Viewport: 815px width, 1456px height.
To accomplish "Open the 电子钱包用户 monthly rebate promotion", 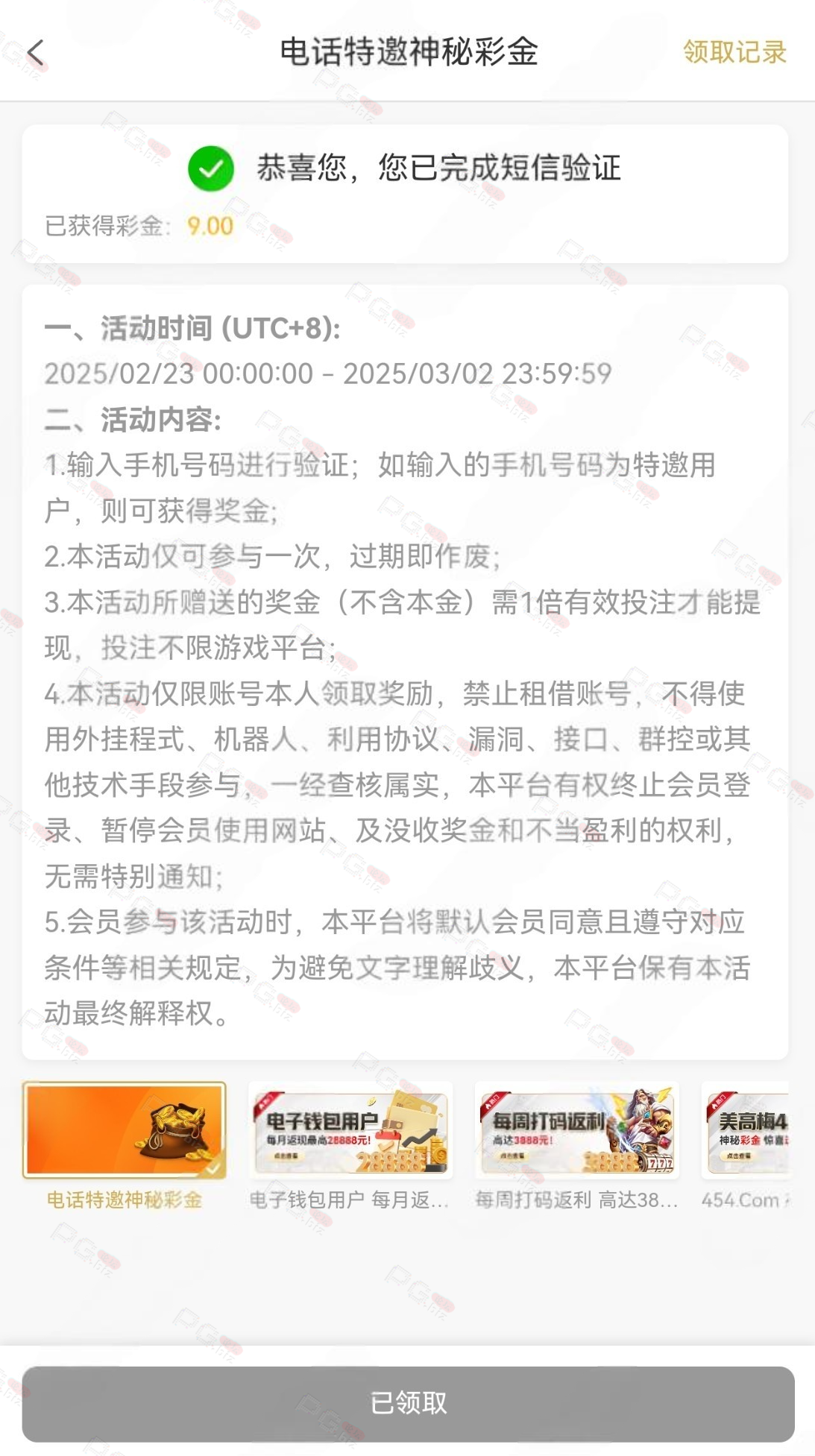I will tap(350, 1145).
